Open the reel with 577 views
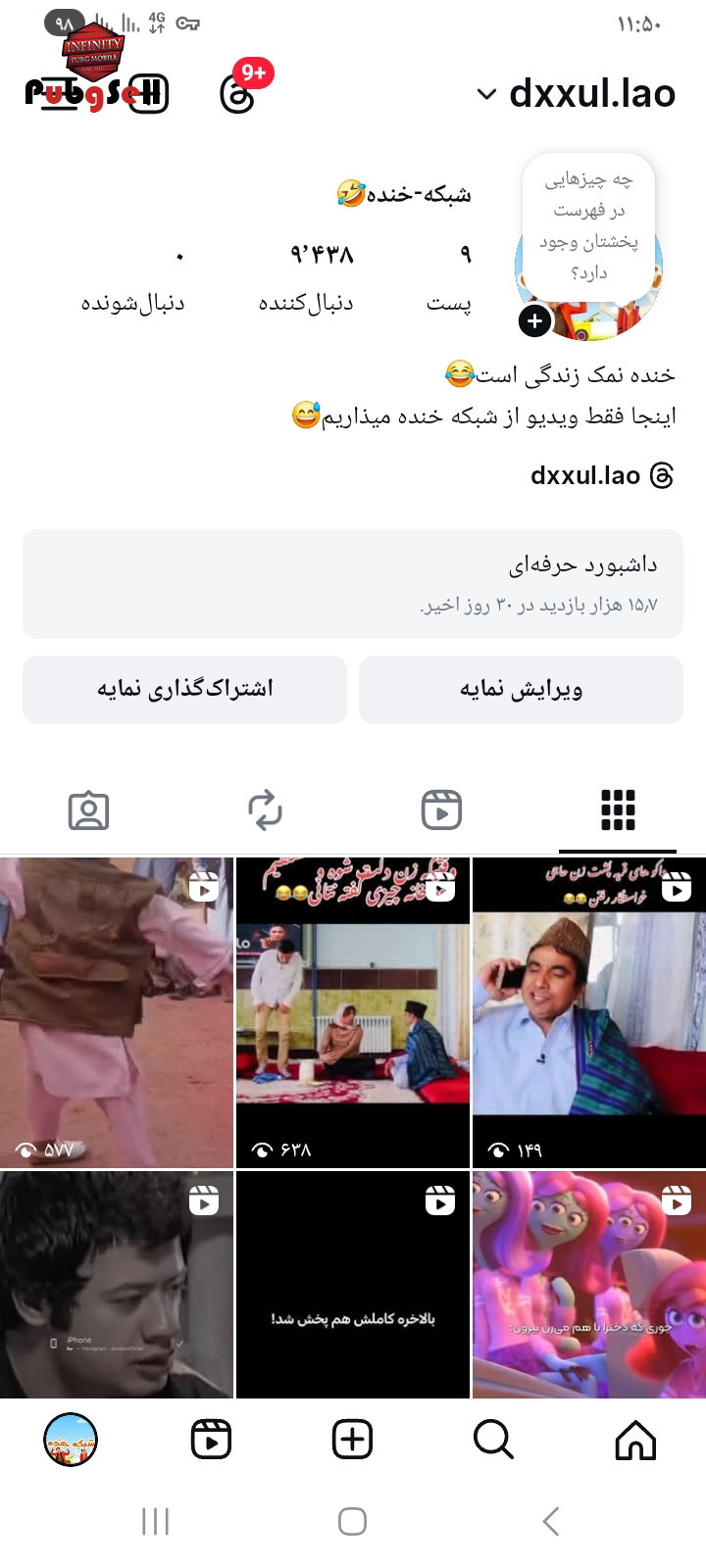706x1568 pixels. pos(117,1012)
